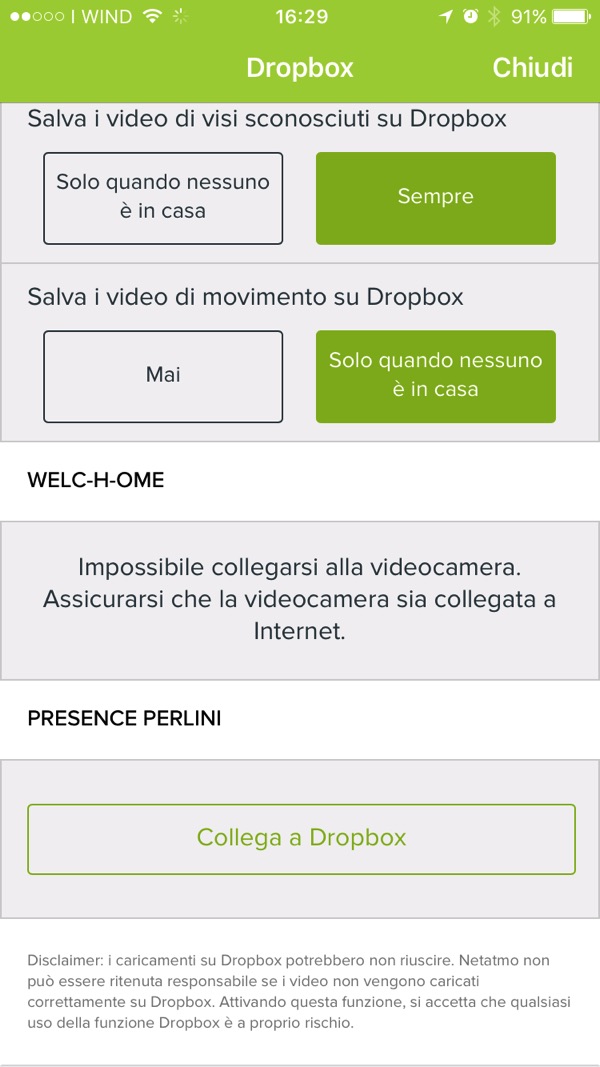Tap the 'Collega a Dropbox' button
The height and width of the screenshot is (1067, 600).
(301, 839)
